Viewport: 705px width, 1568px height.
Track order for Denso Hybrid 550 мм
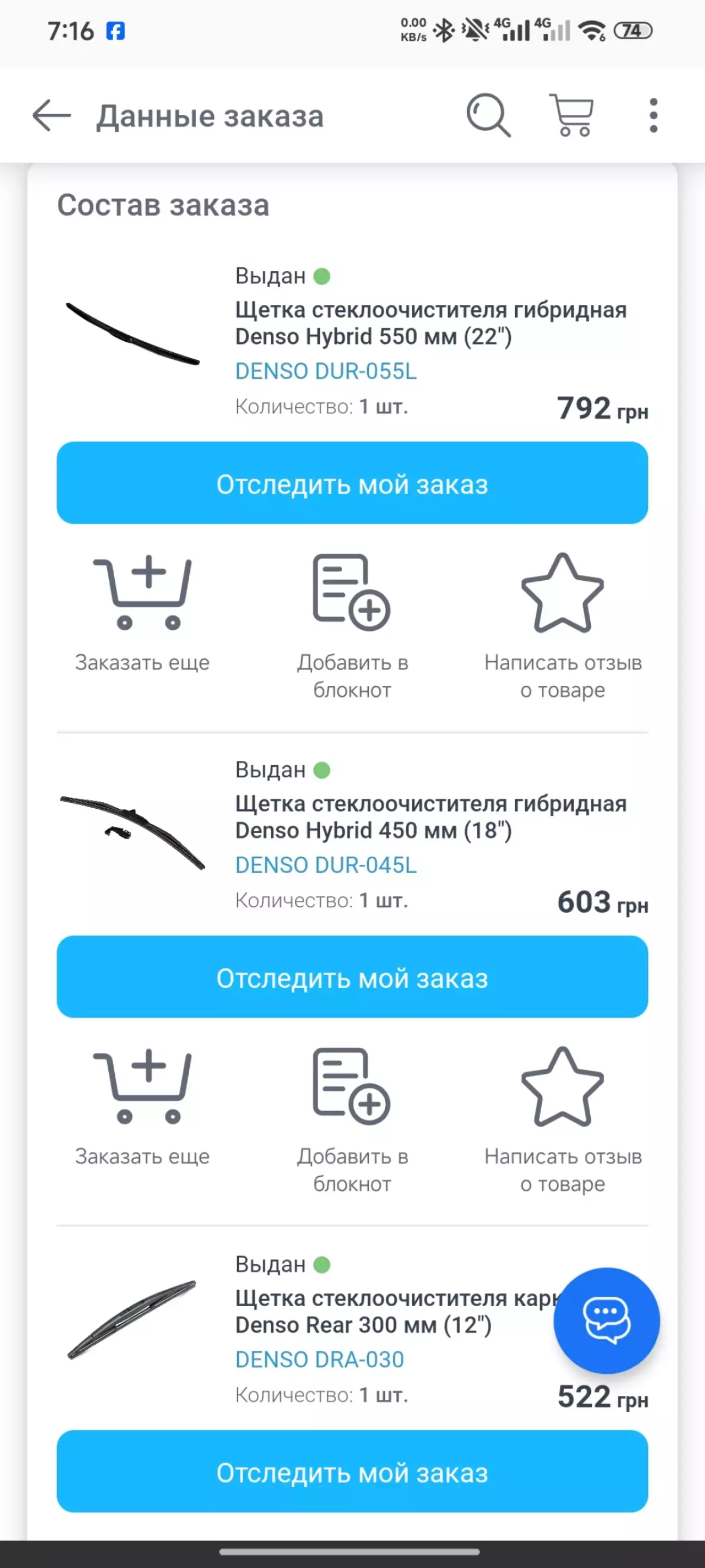pyautogui.click(x=352, y=483)
